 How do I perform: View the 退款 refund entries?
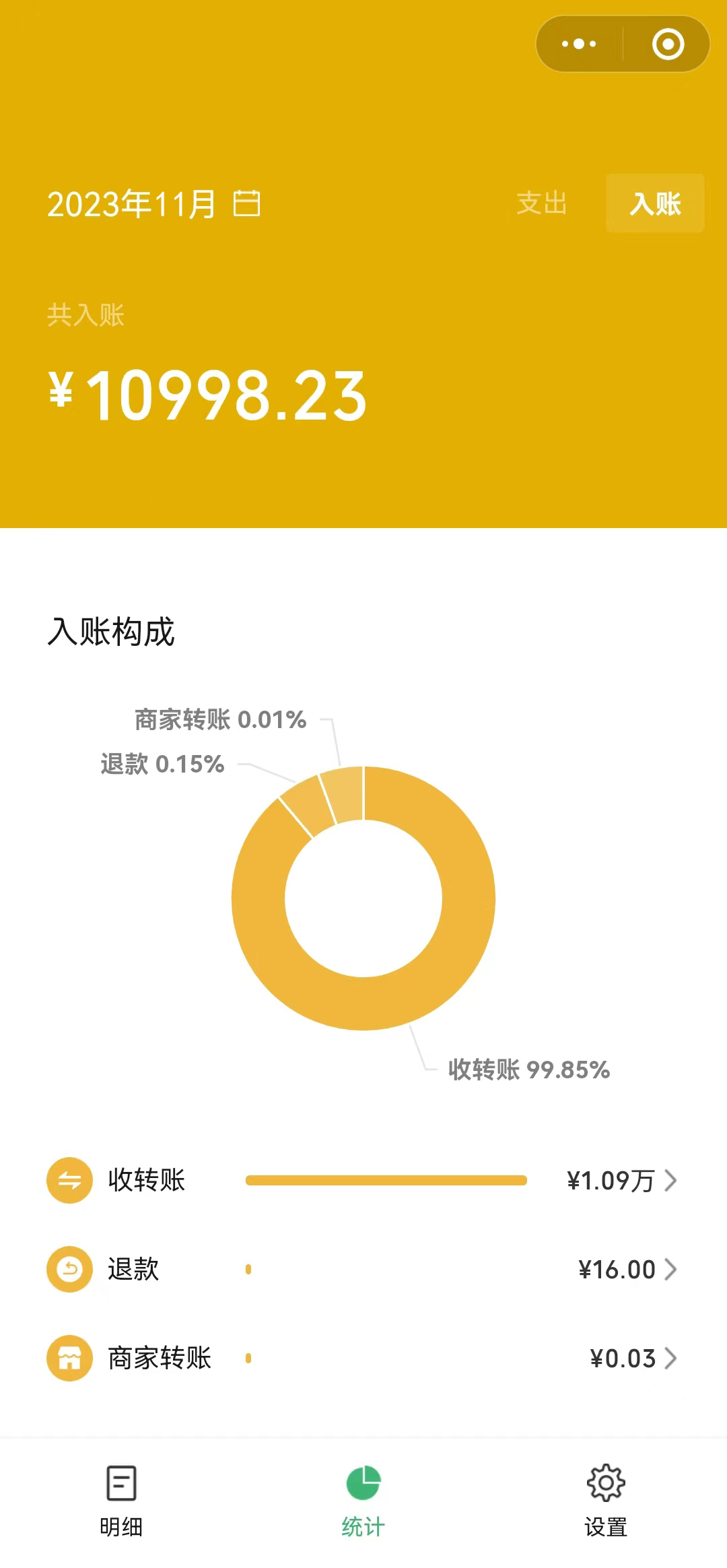point(362,1270)
